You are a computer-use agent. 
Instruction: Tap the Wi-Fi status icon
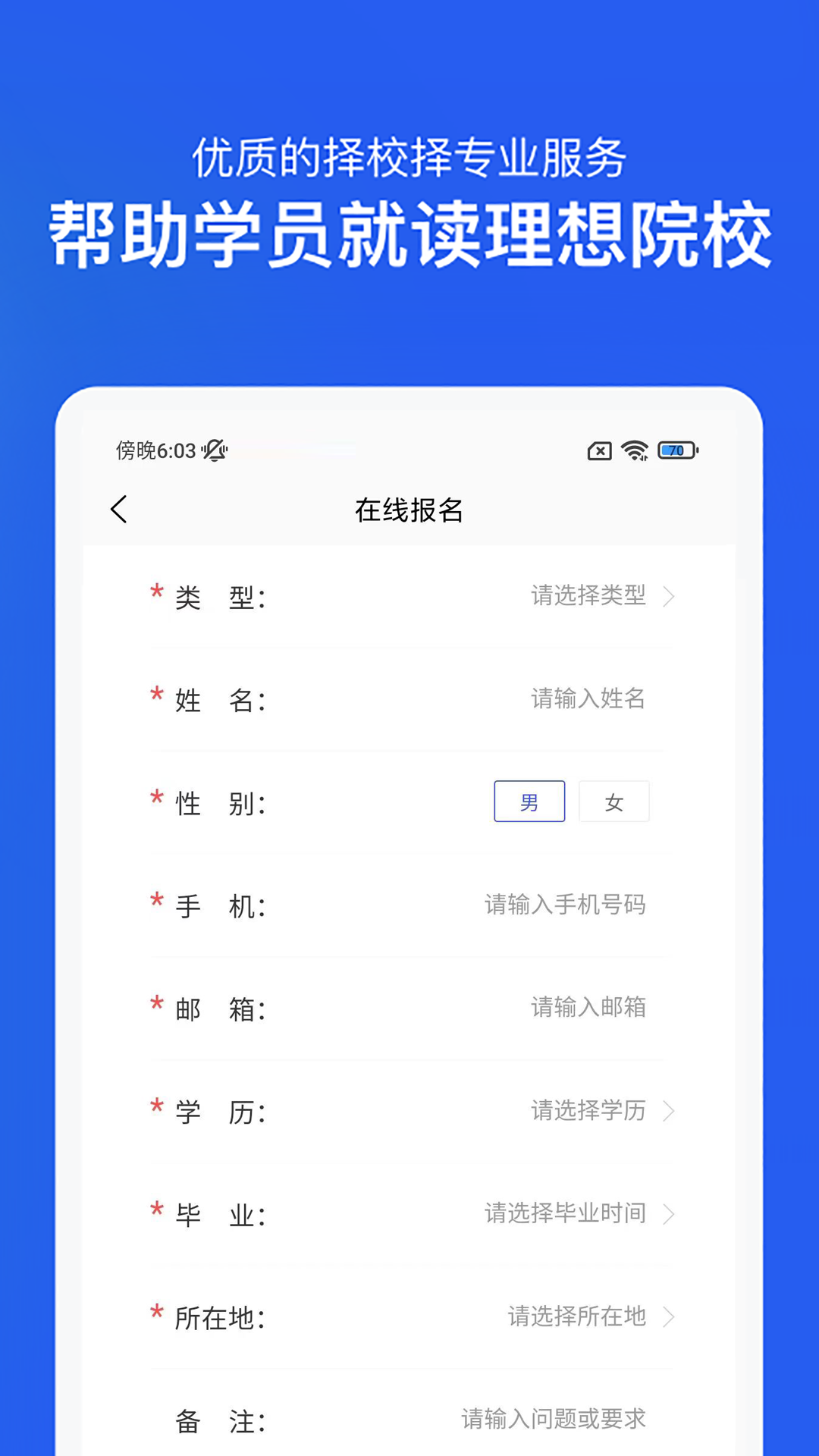click(635, 450)
